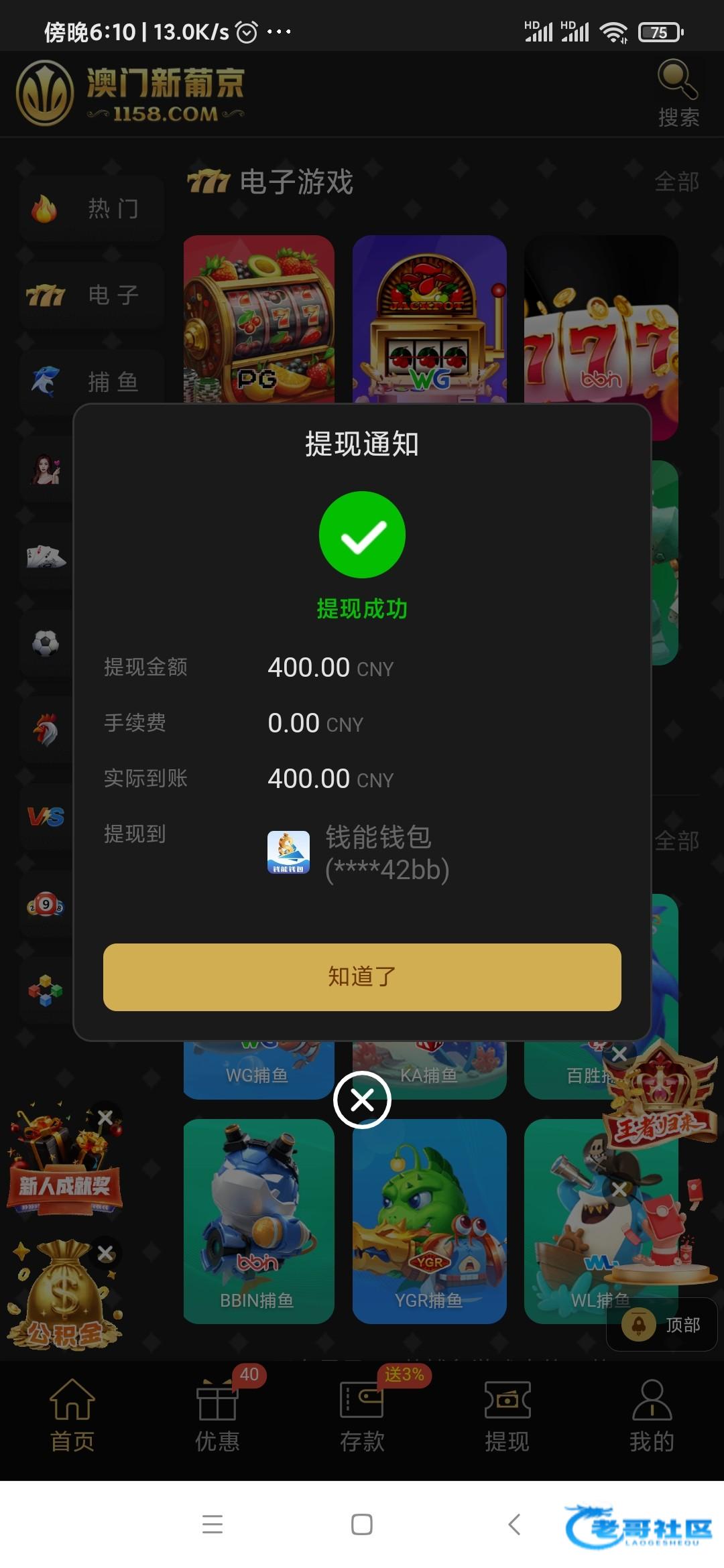This screenshot has width=724, height=1568.
Task: Dismiss the 新人成就奖 floating banner
Action: click(x=105, y=1117)
